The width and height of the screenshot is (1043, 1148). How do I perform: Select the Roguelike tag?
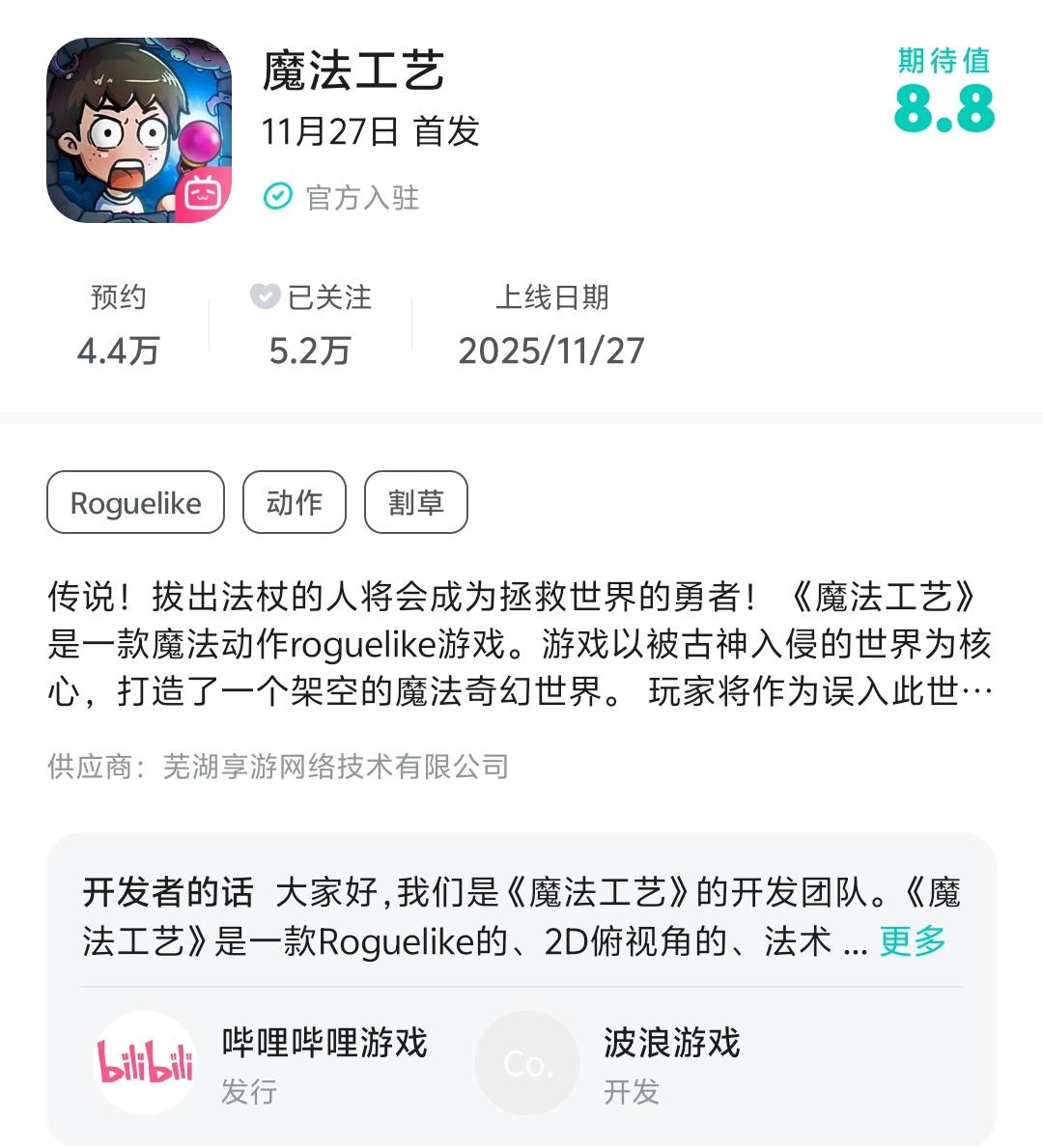click(134, 502)
